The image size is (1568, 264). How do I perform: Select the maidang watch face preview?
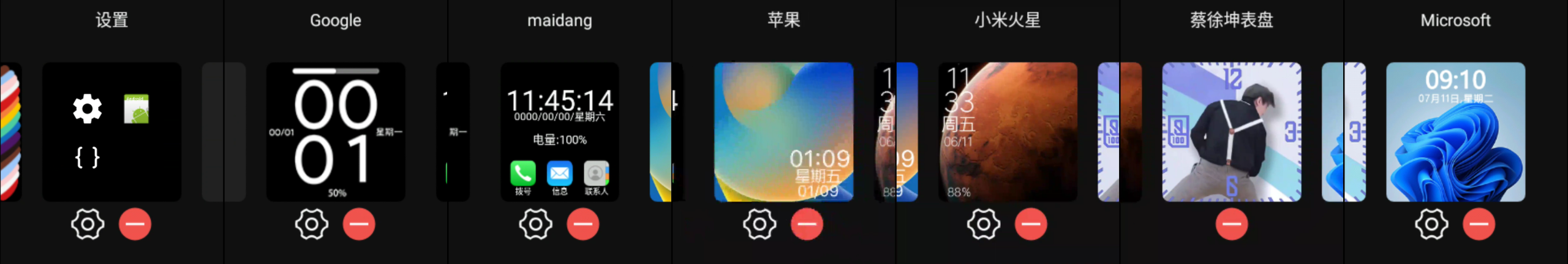(560, 132)
